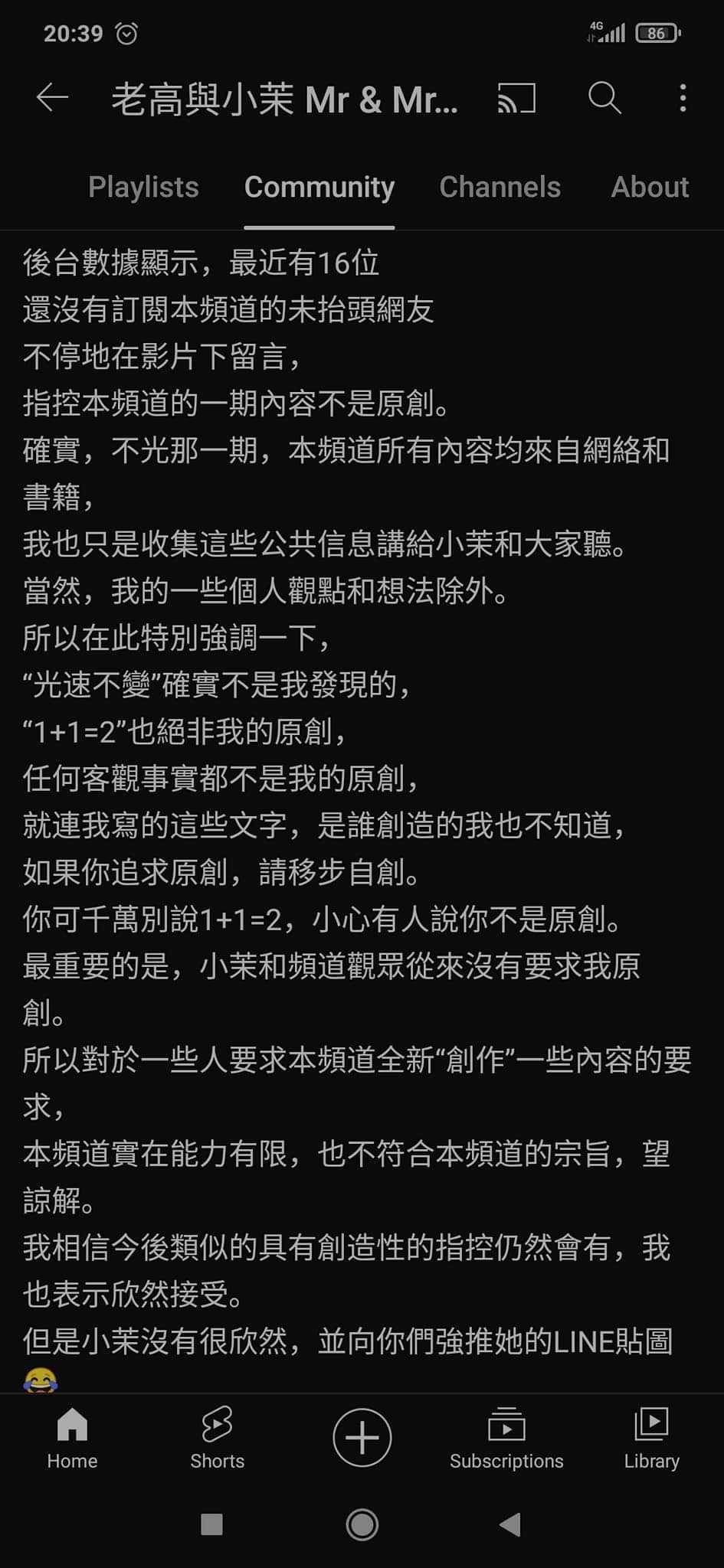Tap the system home button
This screenshot has width=724, height=1568.
[362, 1524]
